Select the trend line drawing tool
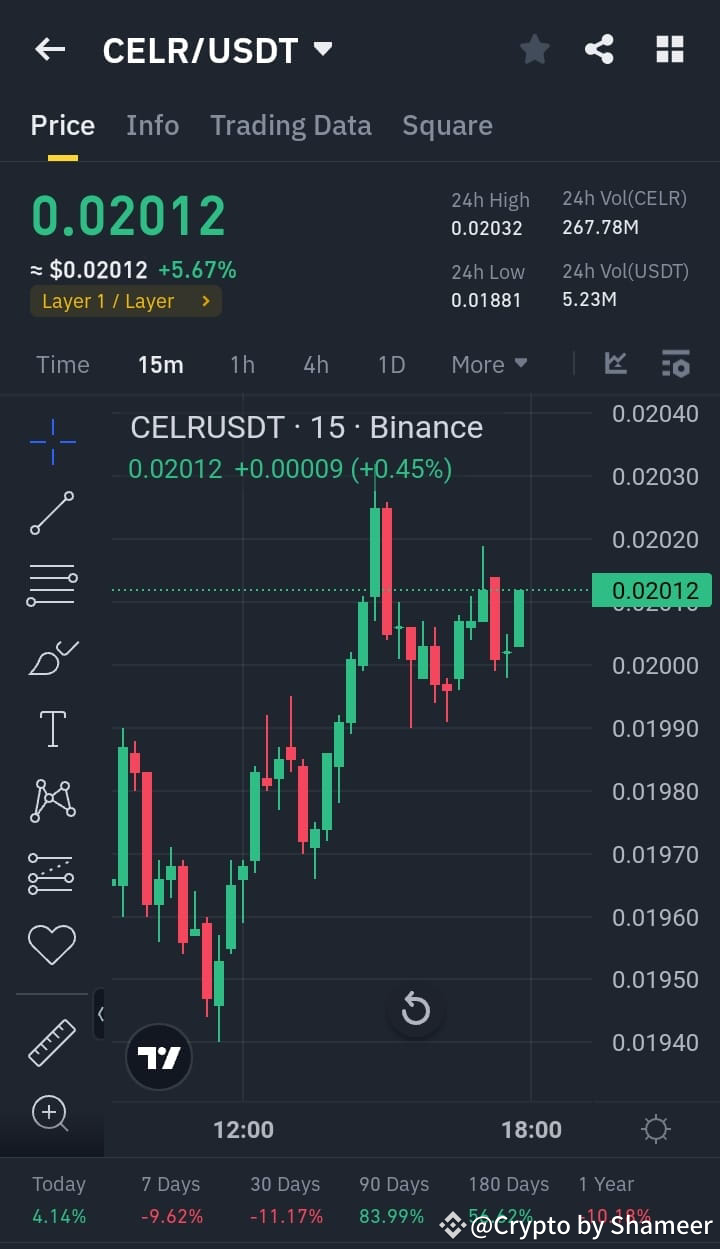This screenshot has height=1249, width=720. [x=52, y=513]
